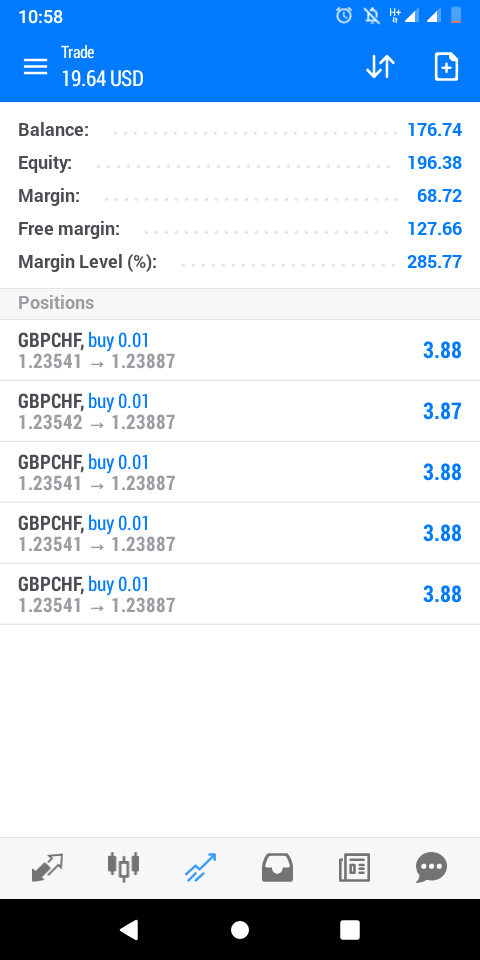This screenshot has width=480, height=960.
Task: Tap the system home button
Action: (240, 930)
